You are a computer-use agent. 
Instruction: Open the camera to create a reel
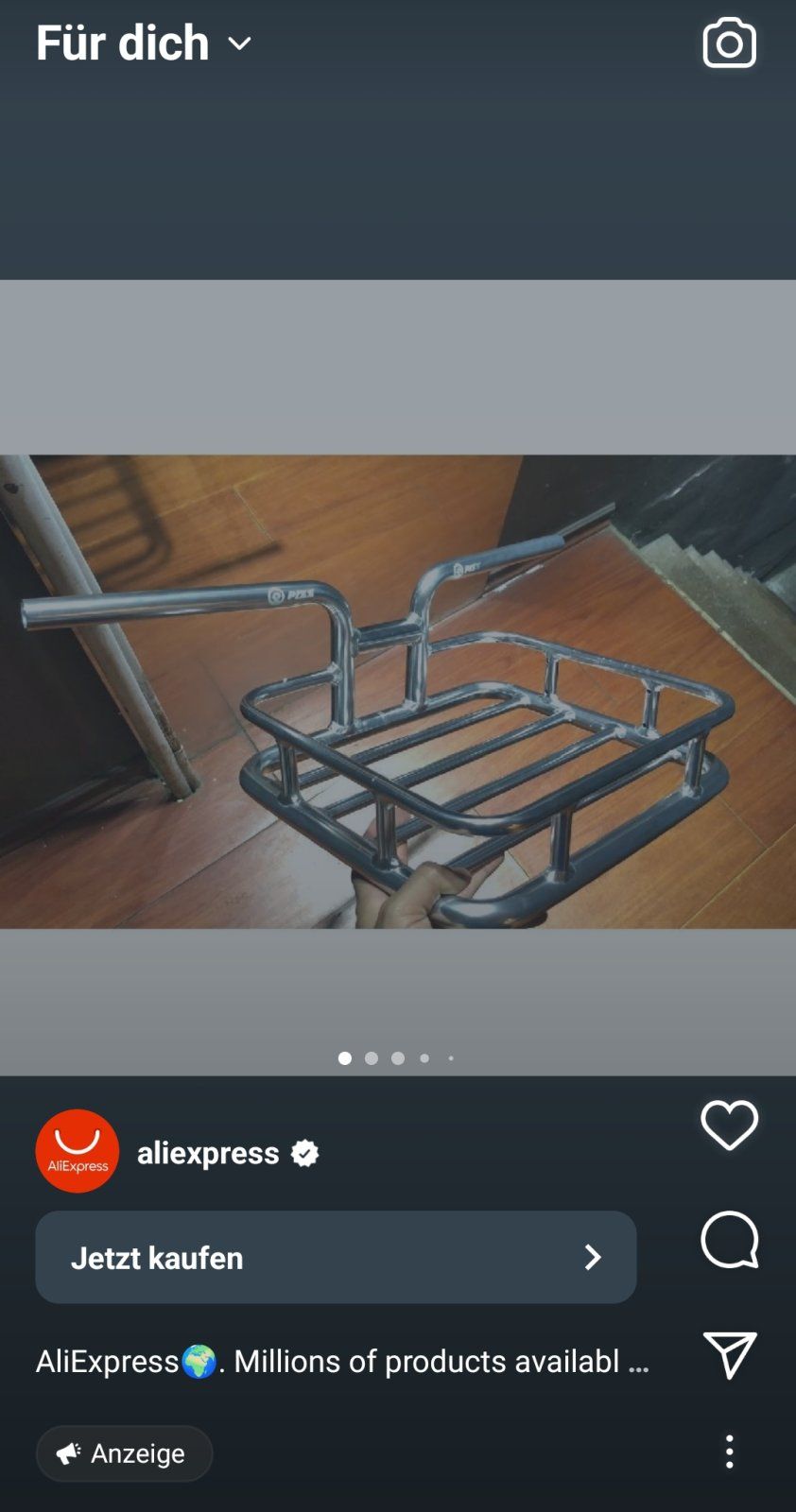click(x=729, y=43)
